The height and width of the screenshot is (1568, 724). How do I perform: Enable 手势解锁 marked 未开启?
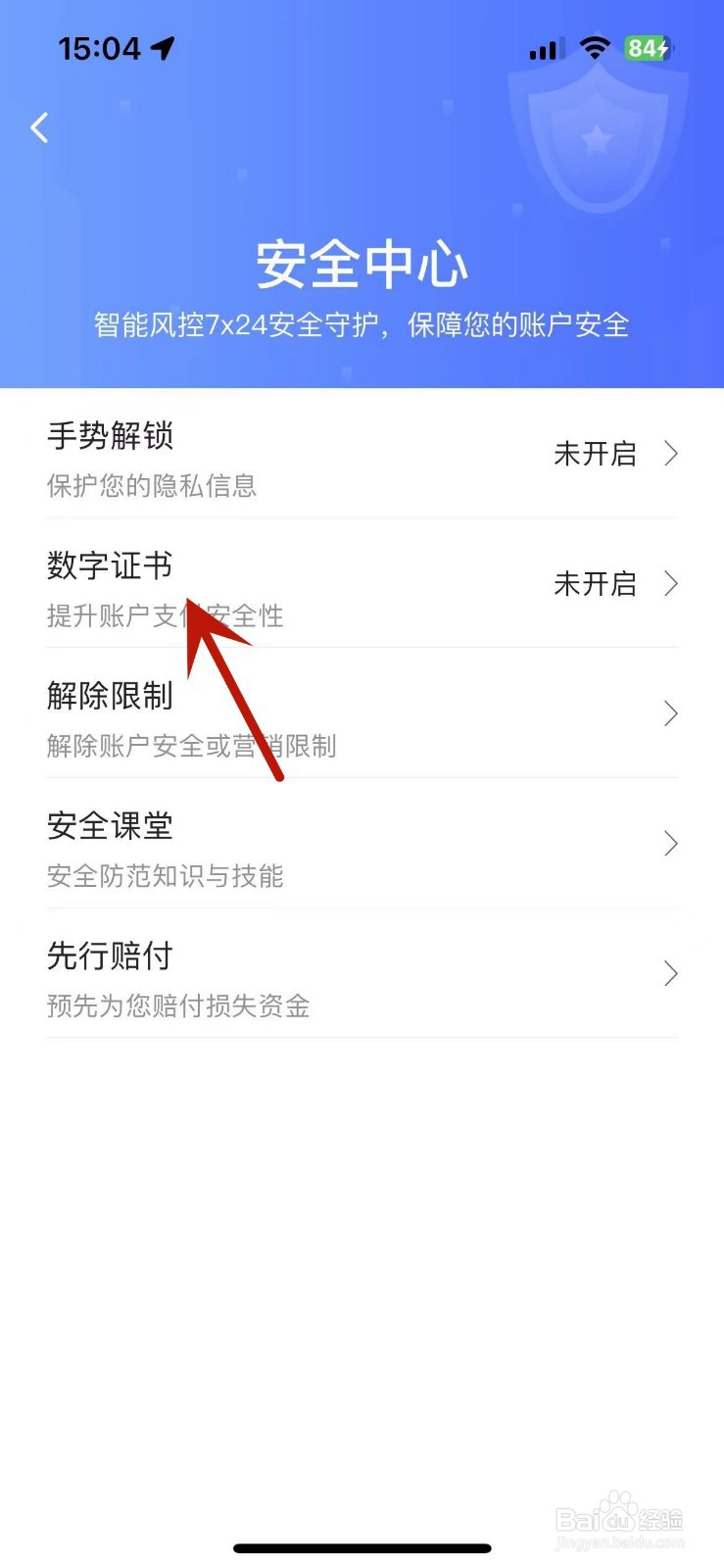[x=595, y=454]
